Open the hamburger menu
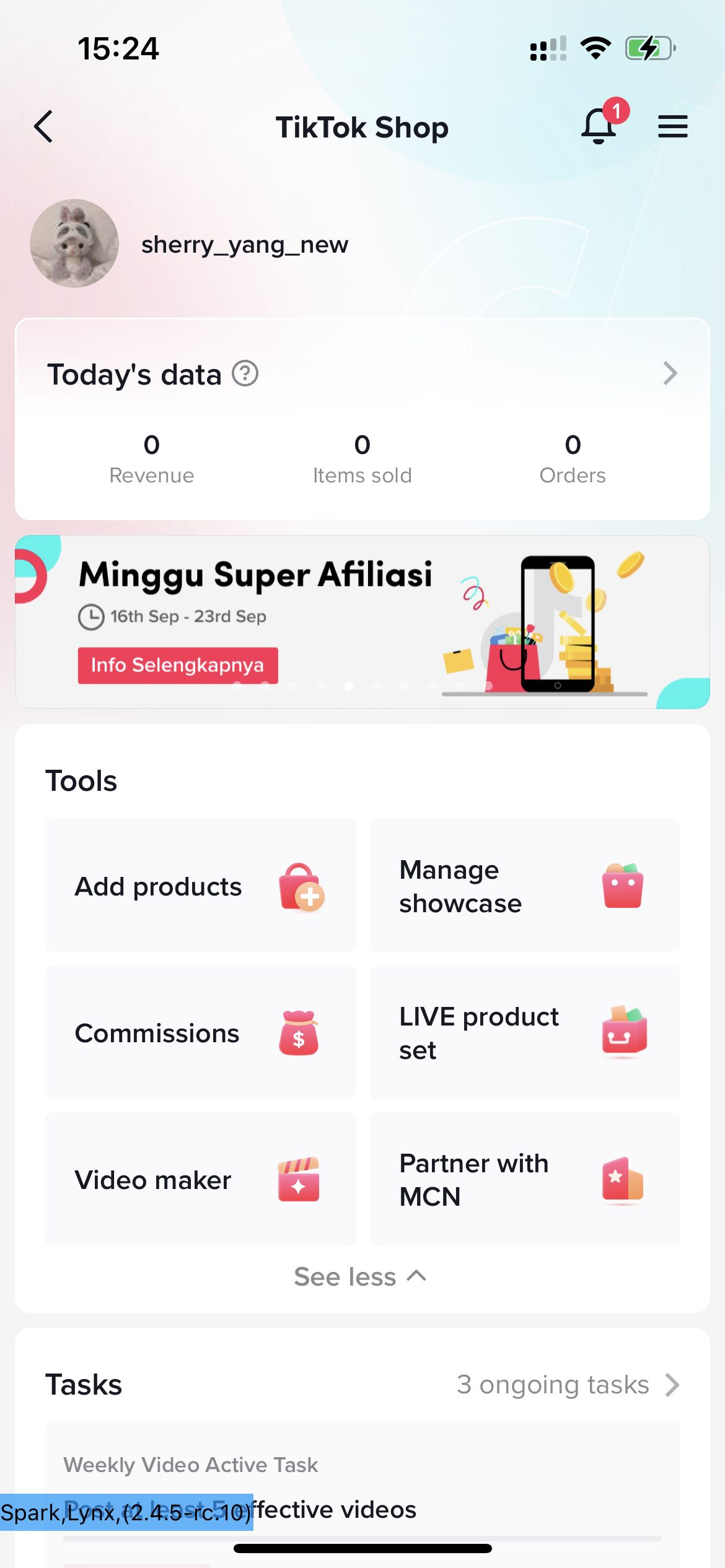This screenshot has width=725, height=1568. pos(672,127)
